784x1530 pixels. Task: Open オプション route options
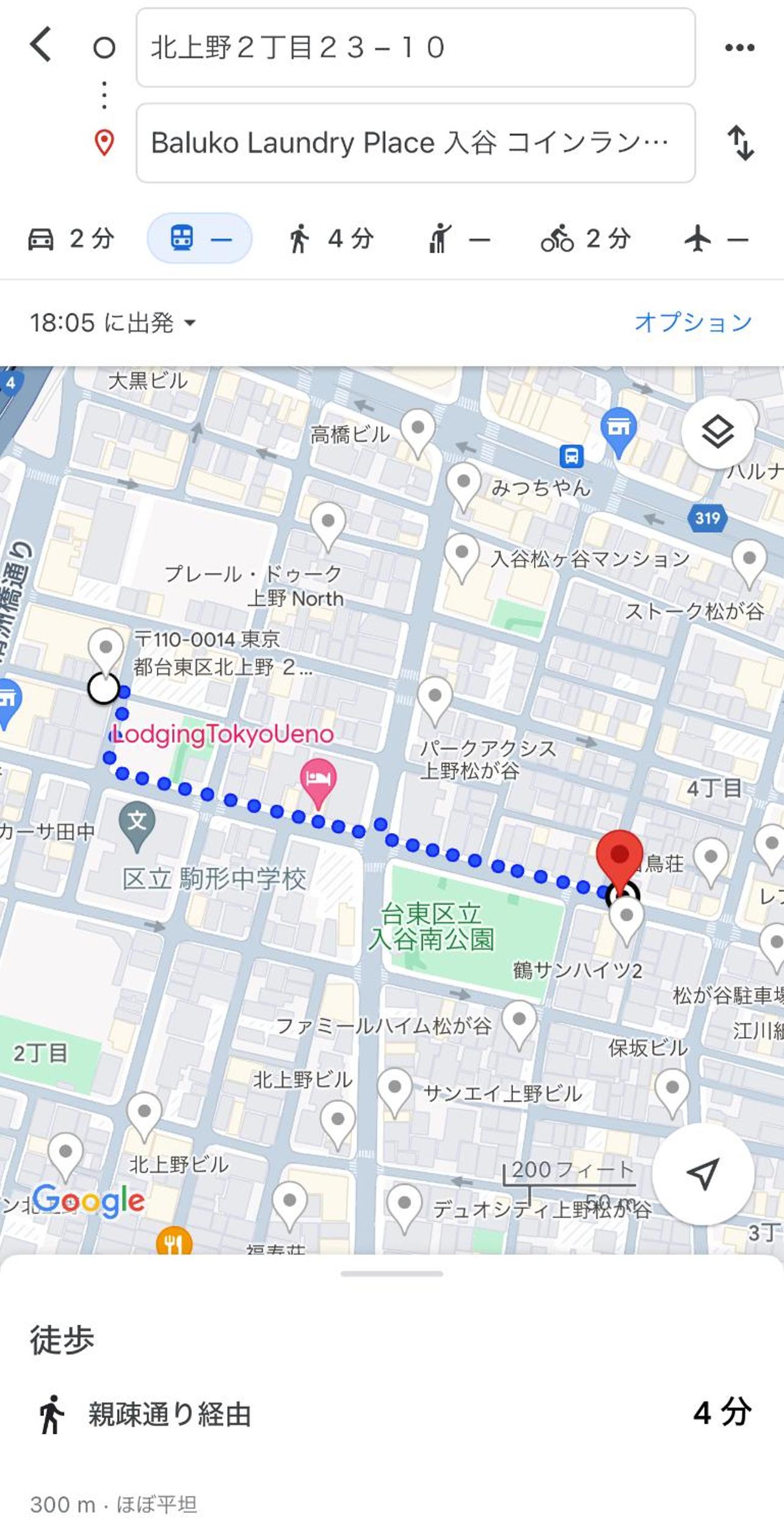click(693, 322)
